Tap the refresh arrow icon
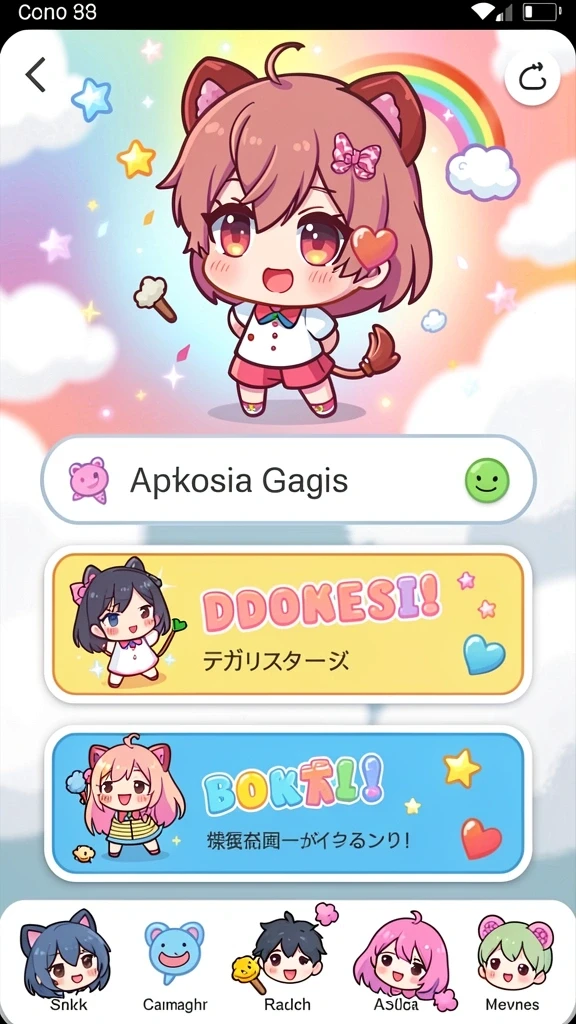Image resolution: width=576 pixels, height=1024 pixels. click(532, 78)
